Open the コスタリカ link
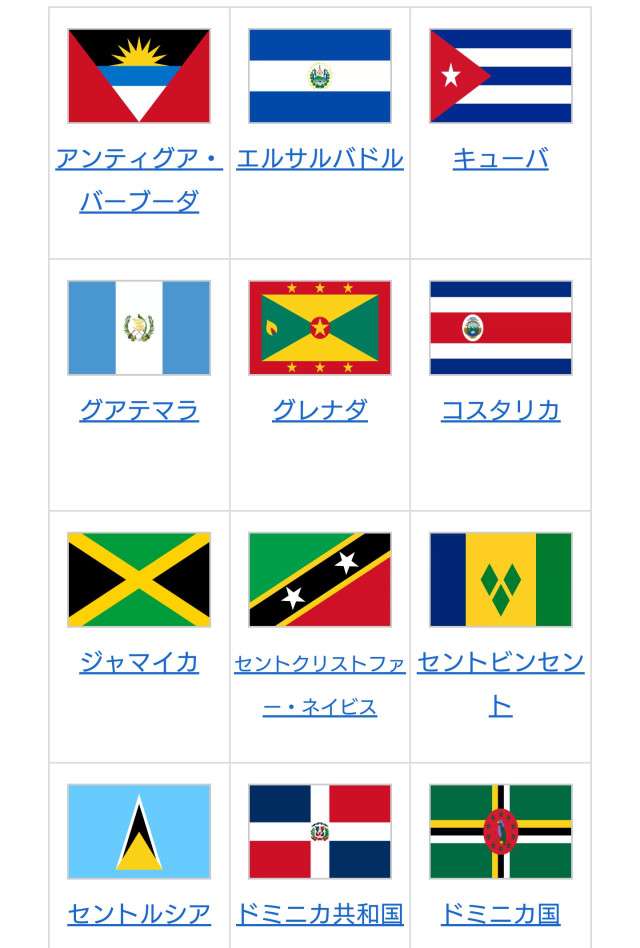 tap(500, 411)
